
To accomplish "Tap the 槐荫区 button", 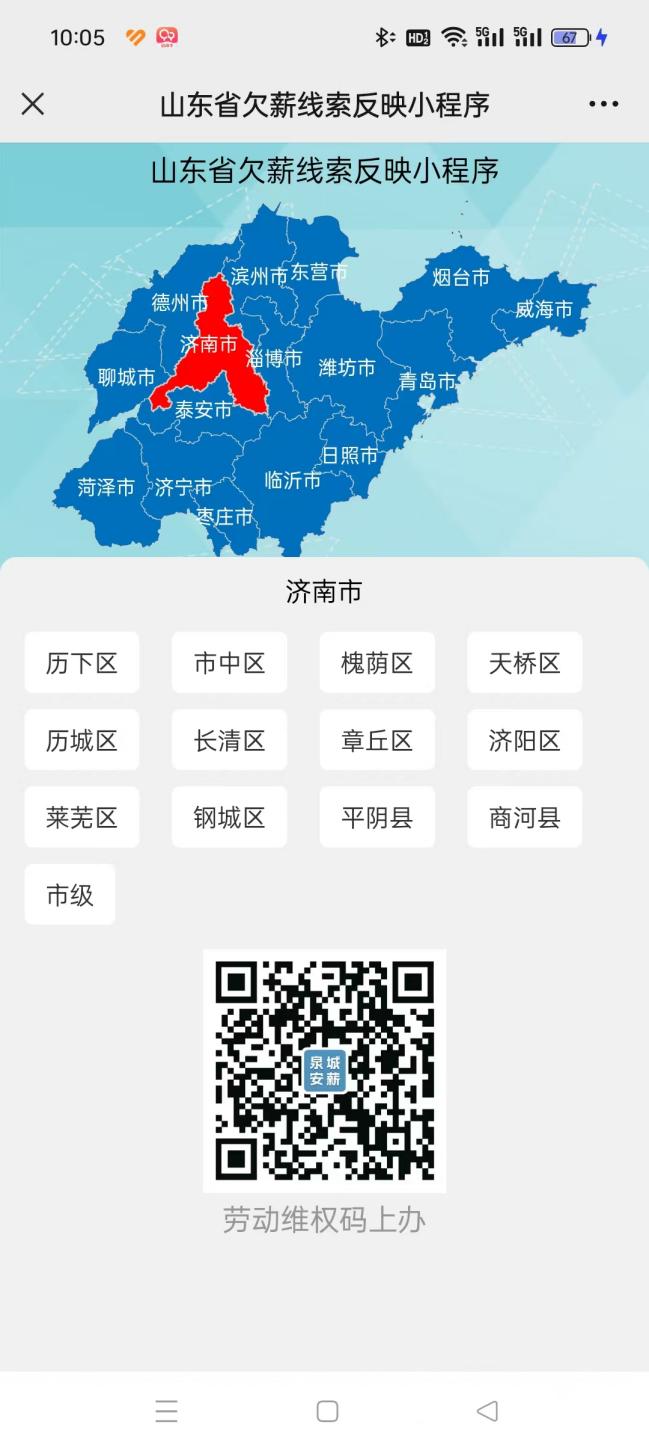I will coord(377,663).
